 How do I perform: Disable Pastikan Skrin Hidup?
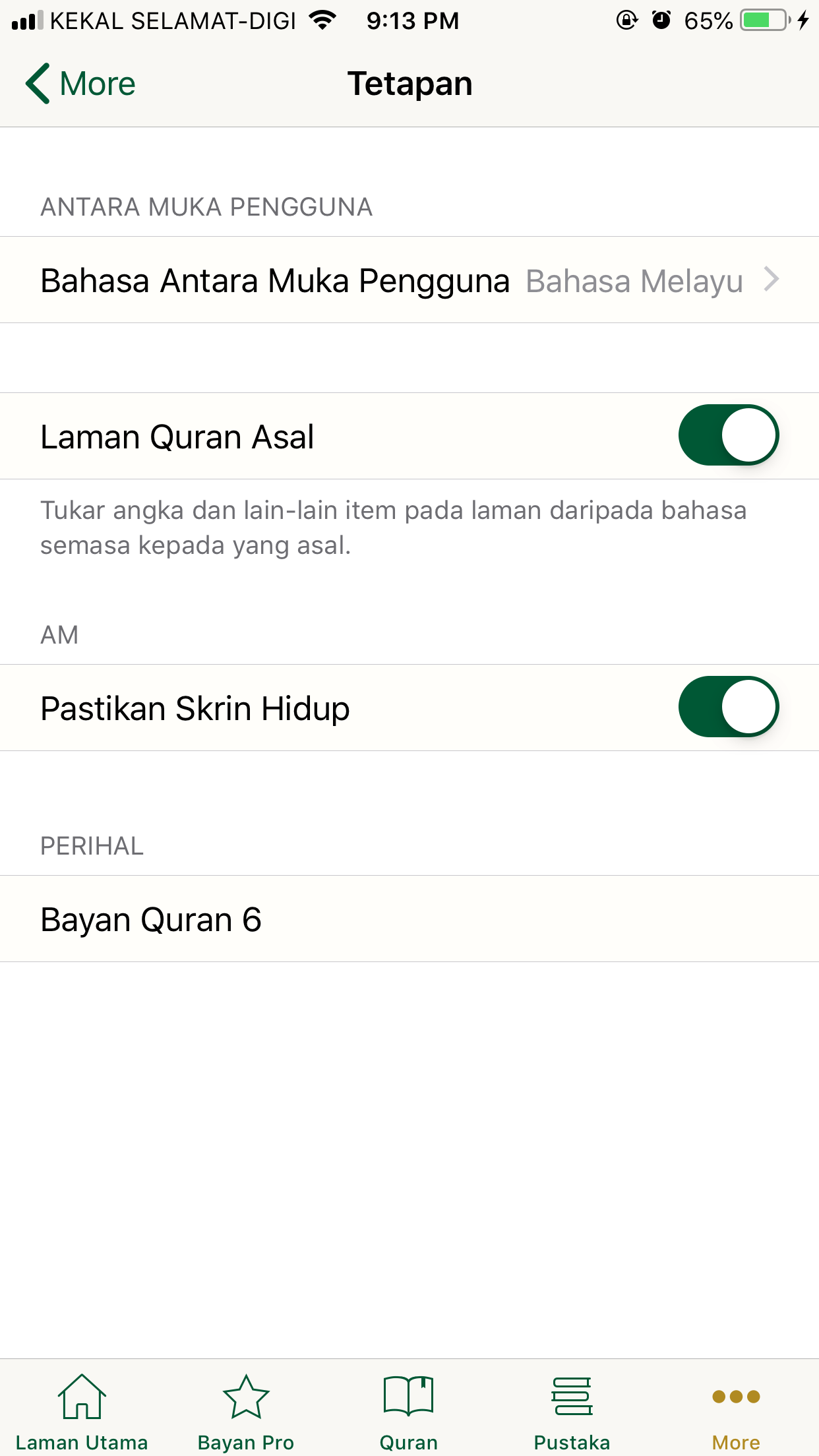pos(729,707)
